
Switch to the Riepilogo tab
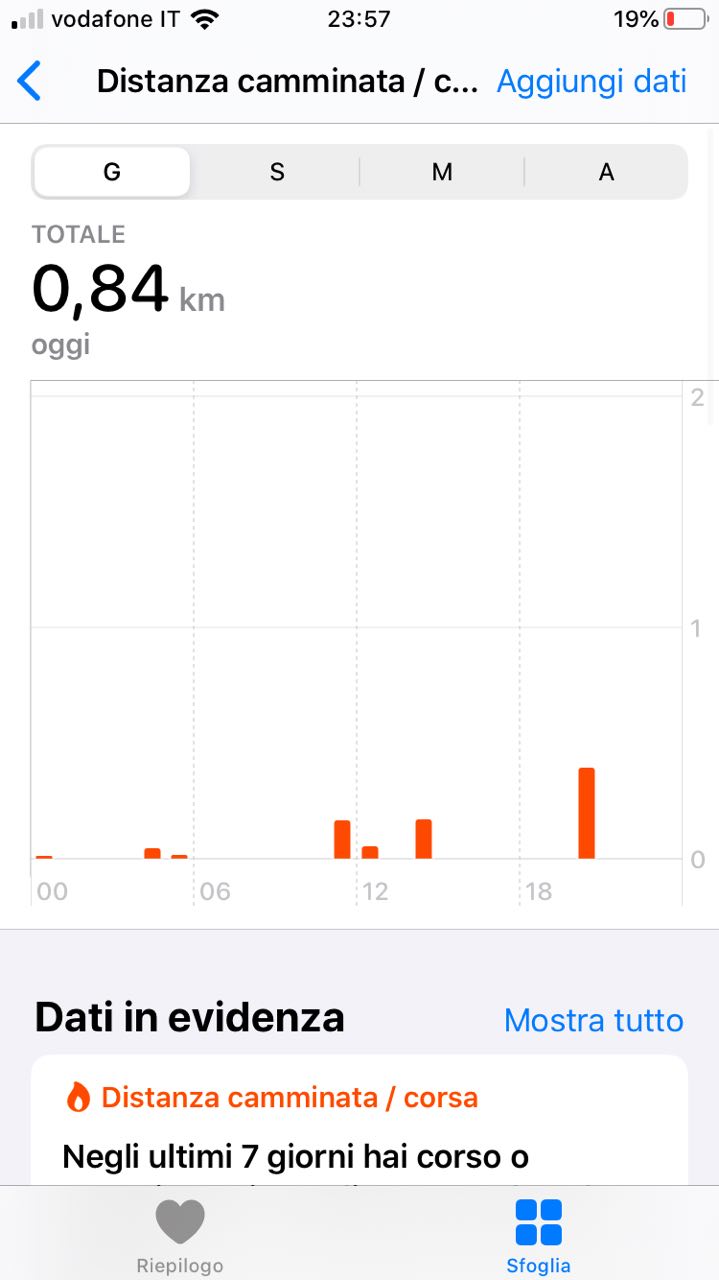pyautogui.click(x=180, y=1236)
